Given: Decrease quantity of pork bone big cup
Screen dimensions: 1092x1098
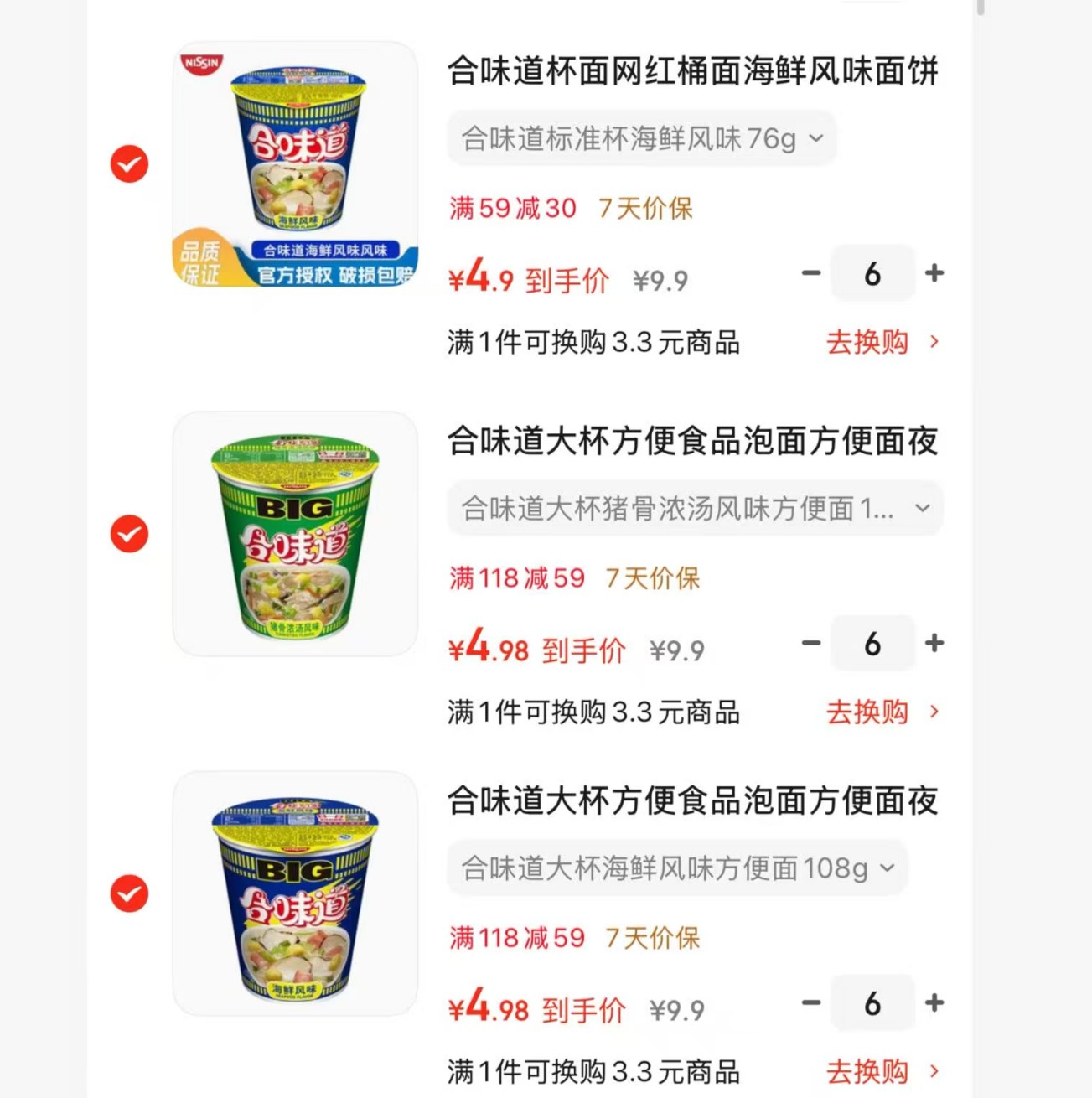Looking at the screenshot, I should pos(810,643).
